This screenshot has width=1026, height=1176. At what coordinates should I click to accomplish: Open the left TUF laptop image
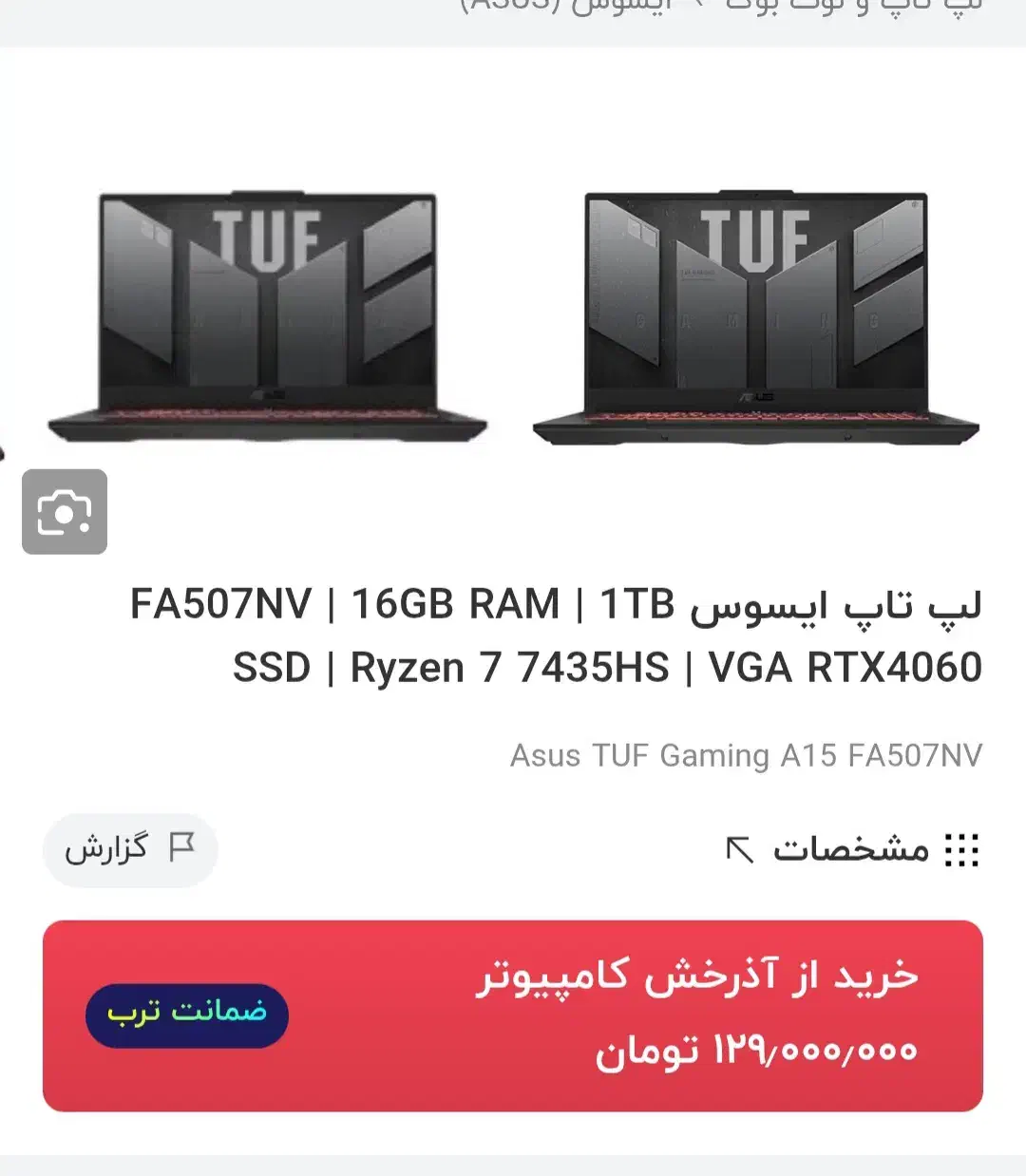(x=267, y=318)
